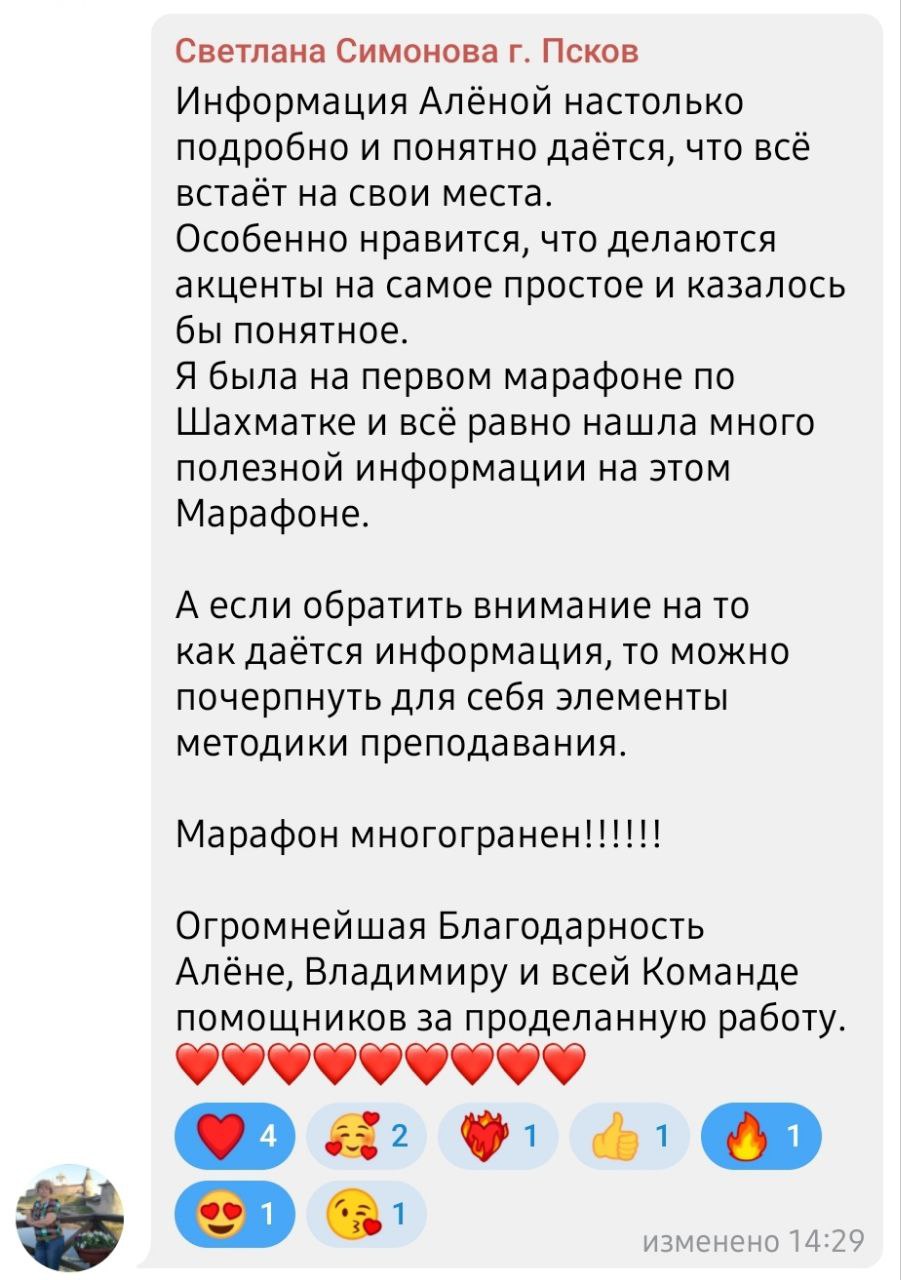
Task: Tap sender name Светлана Симонова г. Псков
Action: [407, 50]
